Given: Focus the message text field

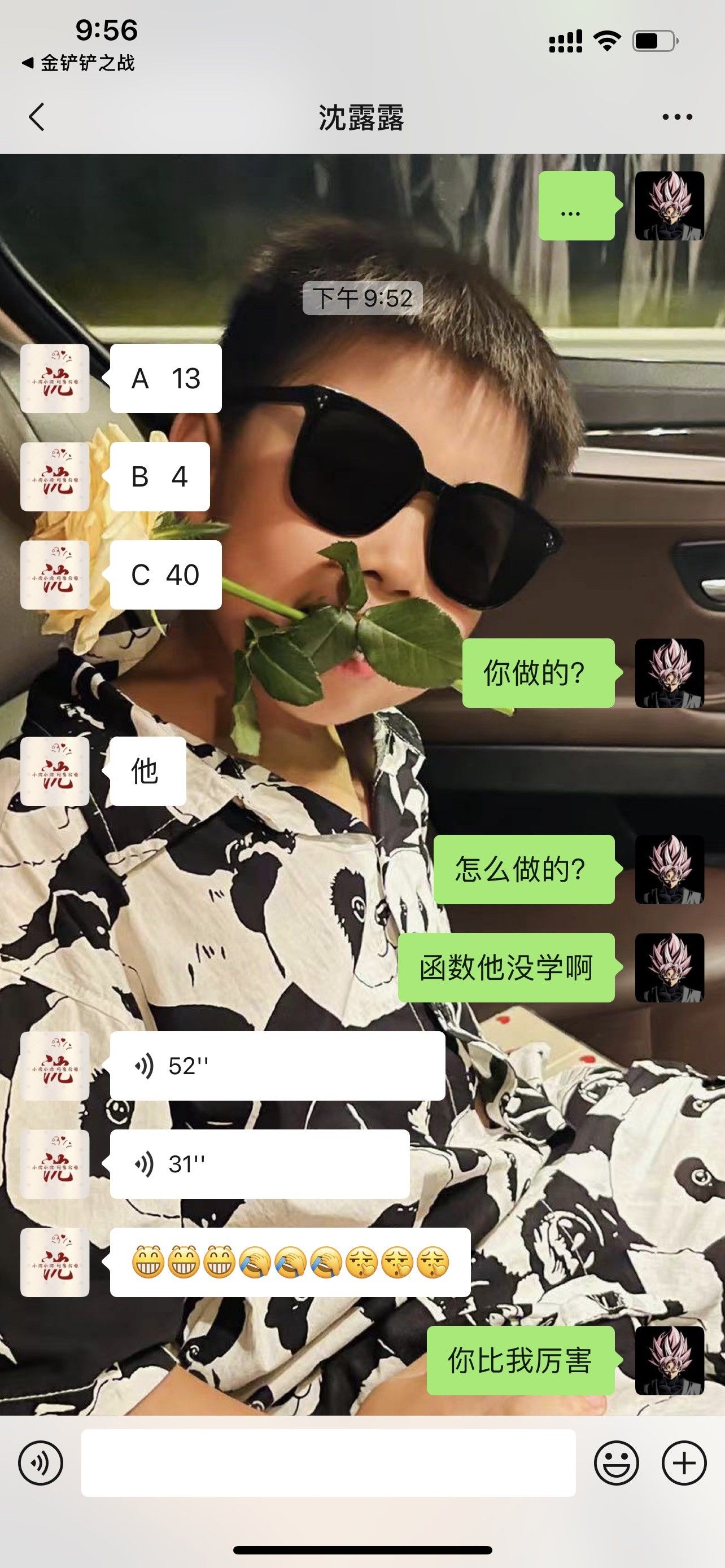Looking at the screenshot, I should tap(328, 1462).
